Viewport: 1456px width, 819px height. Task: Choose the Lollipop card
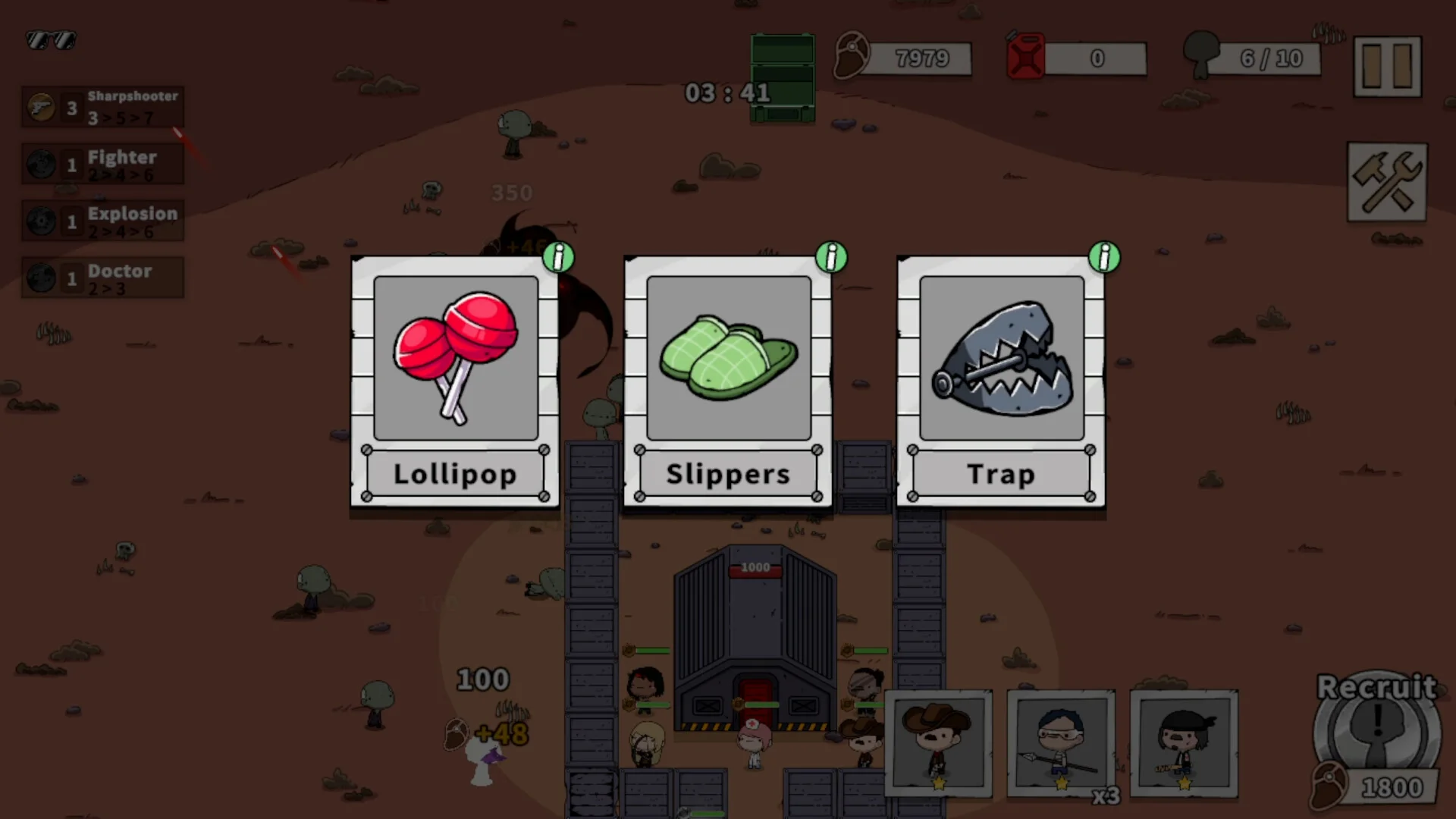pos(455,381)
